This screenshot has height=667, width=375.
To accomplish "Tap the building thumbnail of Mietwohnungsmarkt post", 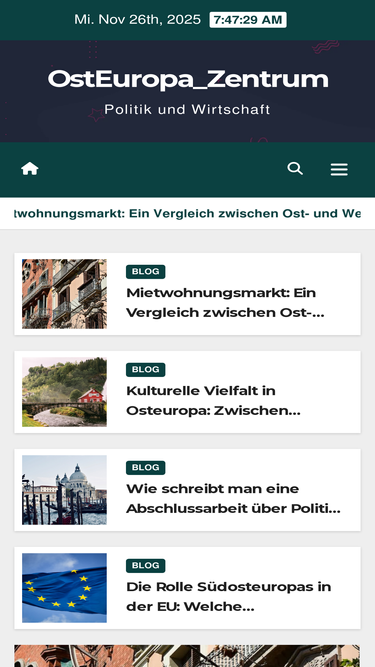I will (65, 294).
